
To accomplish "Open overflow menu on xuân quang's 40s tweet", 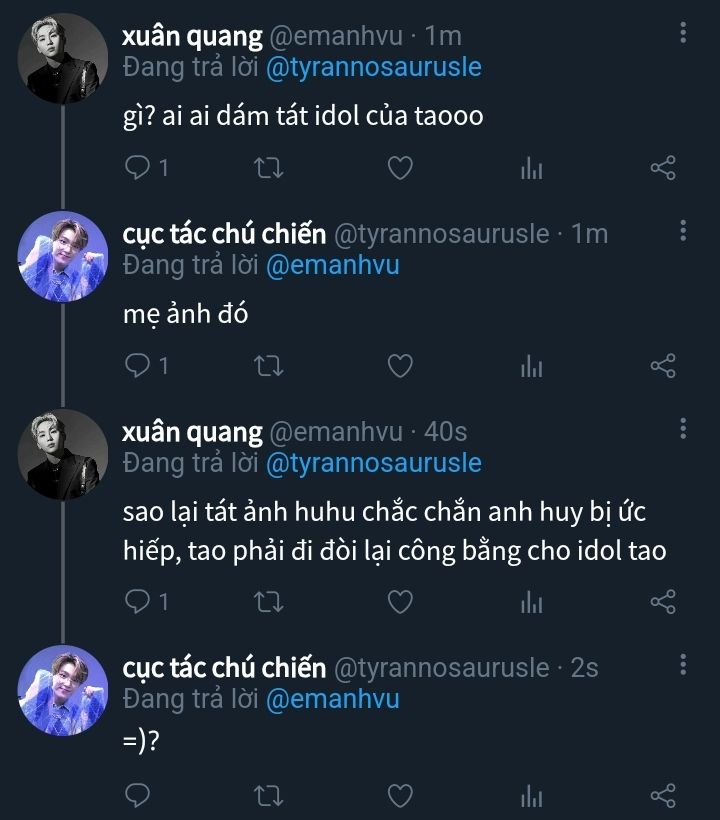I will tap(683, 429).
